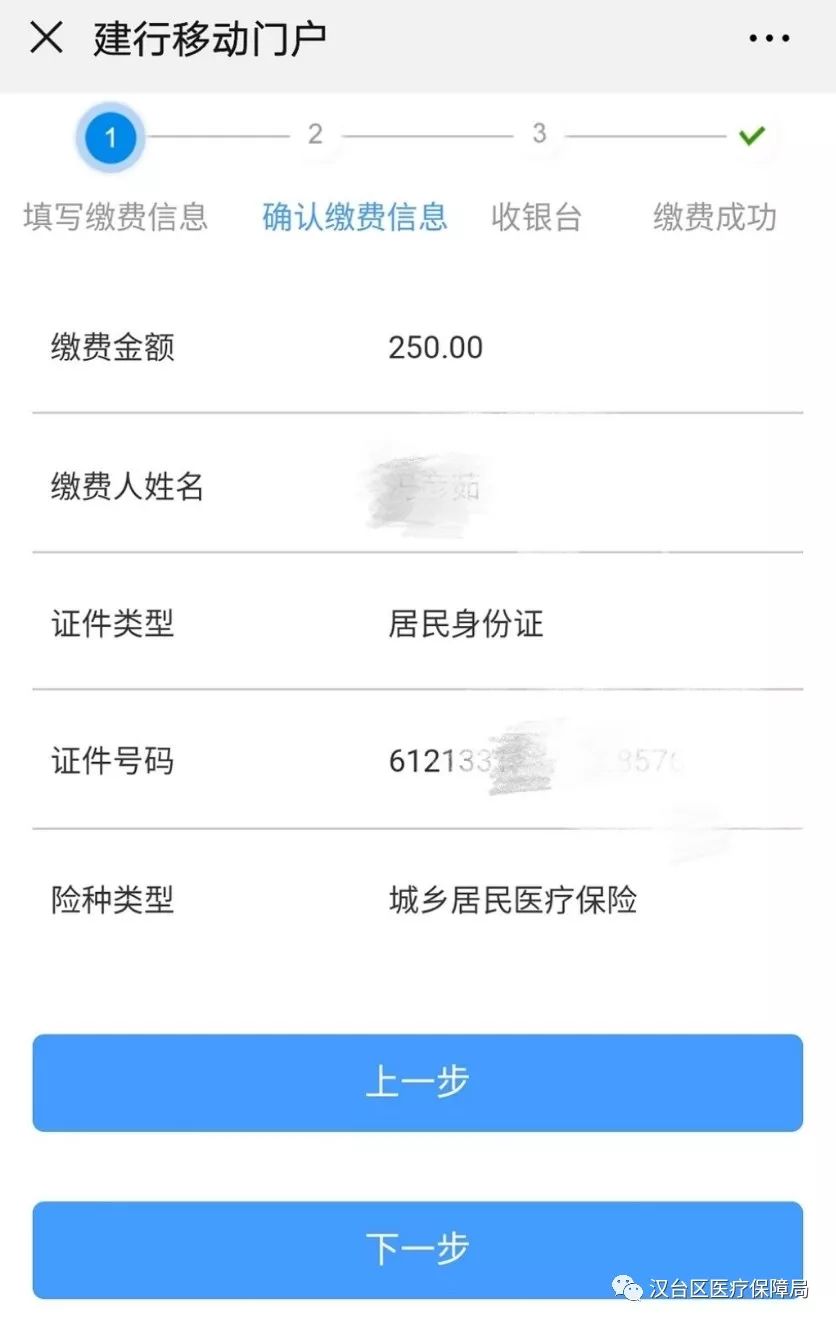Close the 建行移动门户 page

coord(46,39)
